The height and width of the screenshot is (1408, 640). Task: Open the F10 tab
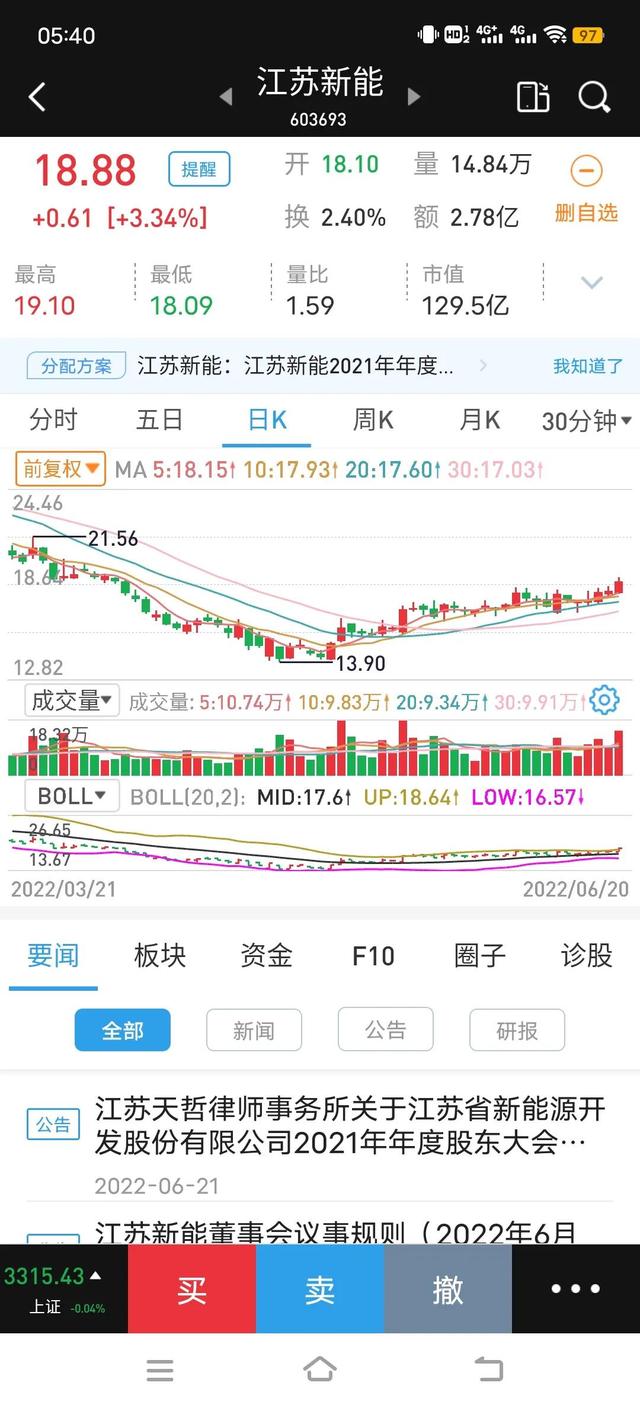373,955
